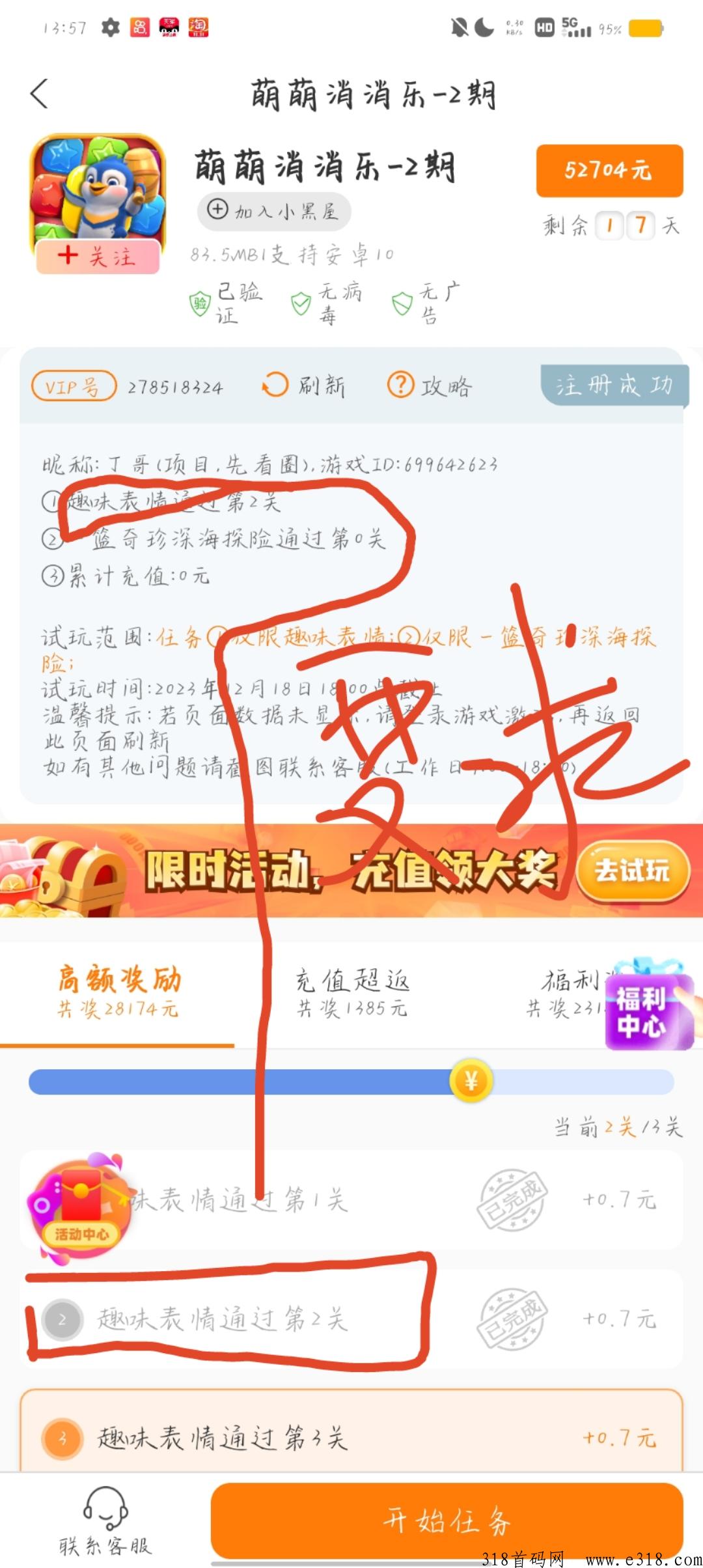Open task 趣味表情通过第3关

(x=351, y=1437)
